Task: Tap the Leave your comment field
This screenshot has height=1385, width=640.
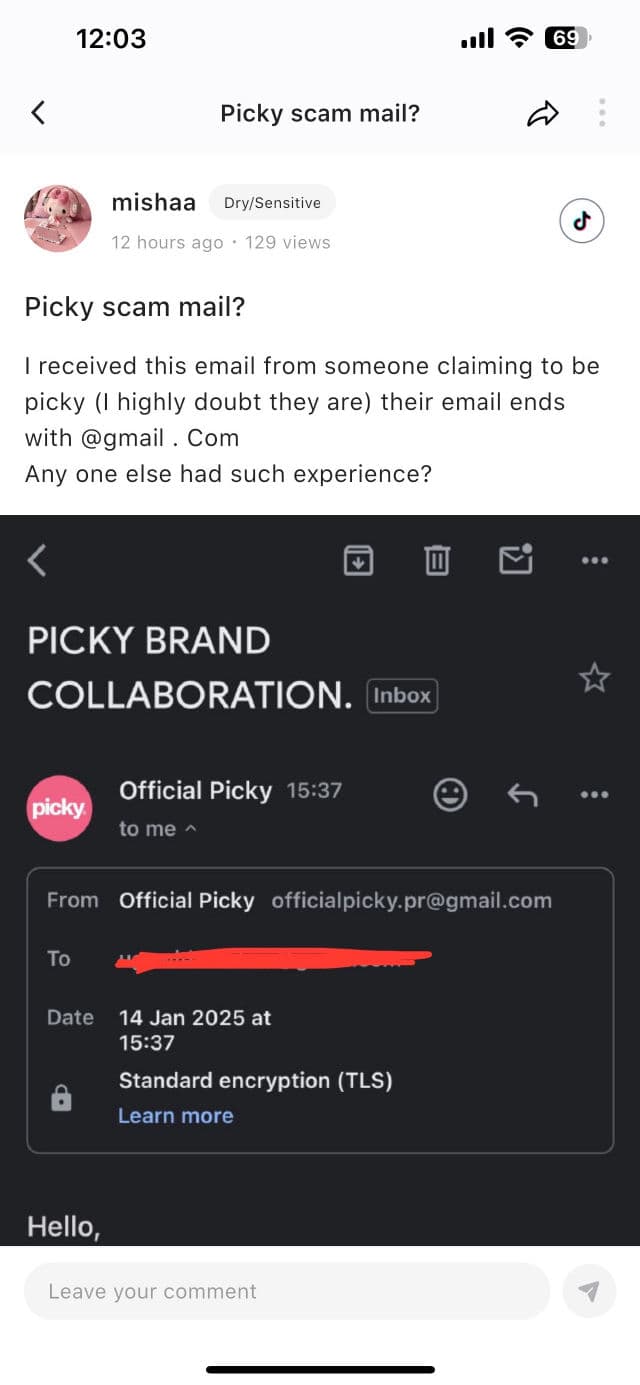Action: 286,1291
